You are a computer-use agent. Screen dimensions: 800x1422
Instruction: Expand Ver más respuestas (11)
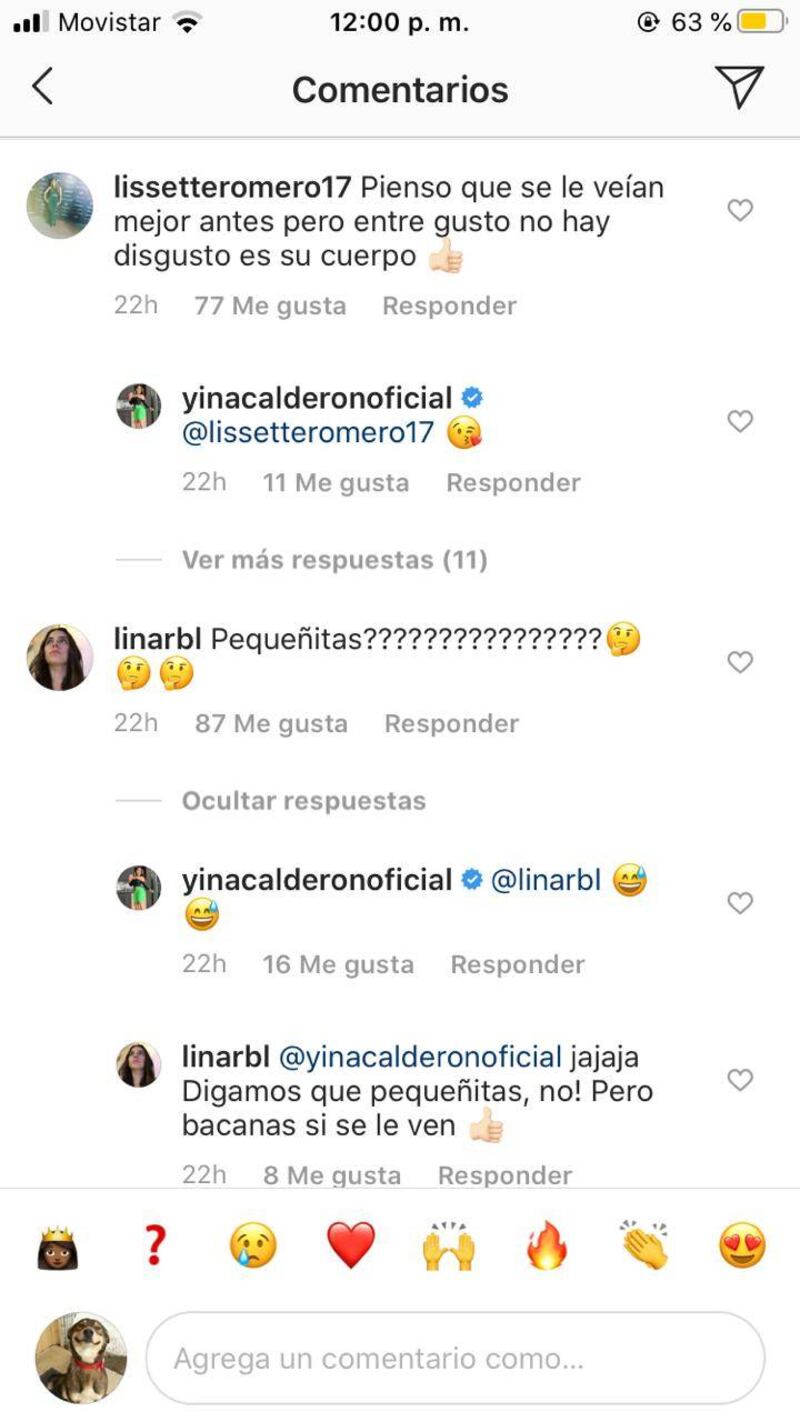[334, 560]
